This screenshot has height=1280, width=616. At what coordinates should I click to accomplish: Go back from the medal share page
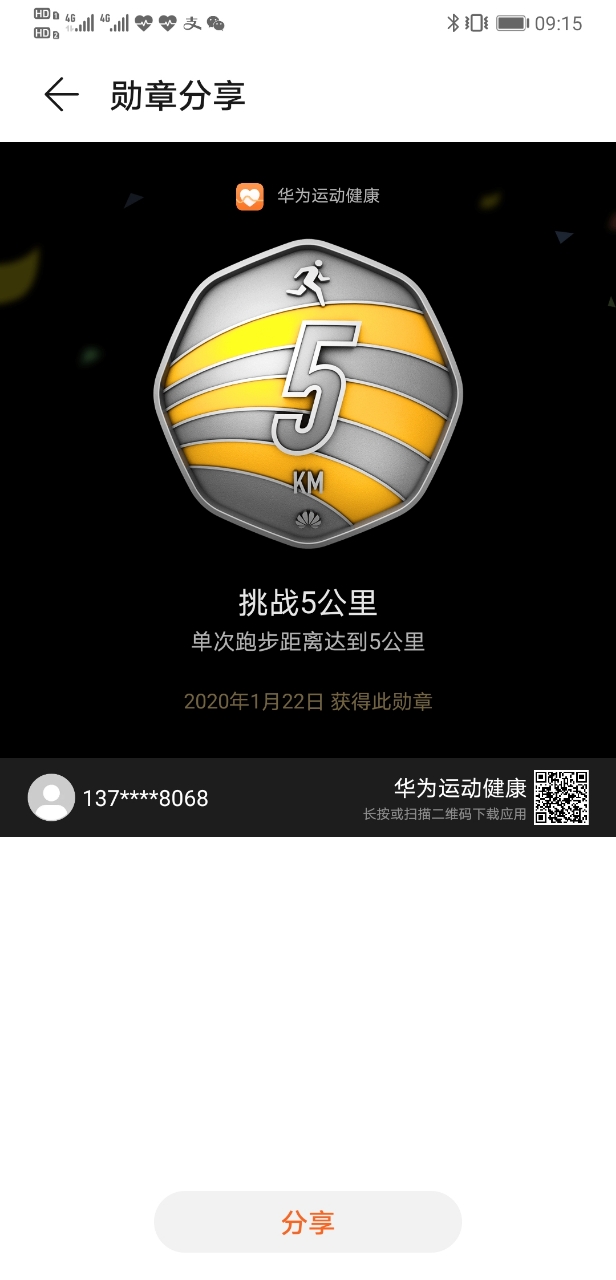[x=61, y=95]
